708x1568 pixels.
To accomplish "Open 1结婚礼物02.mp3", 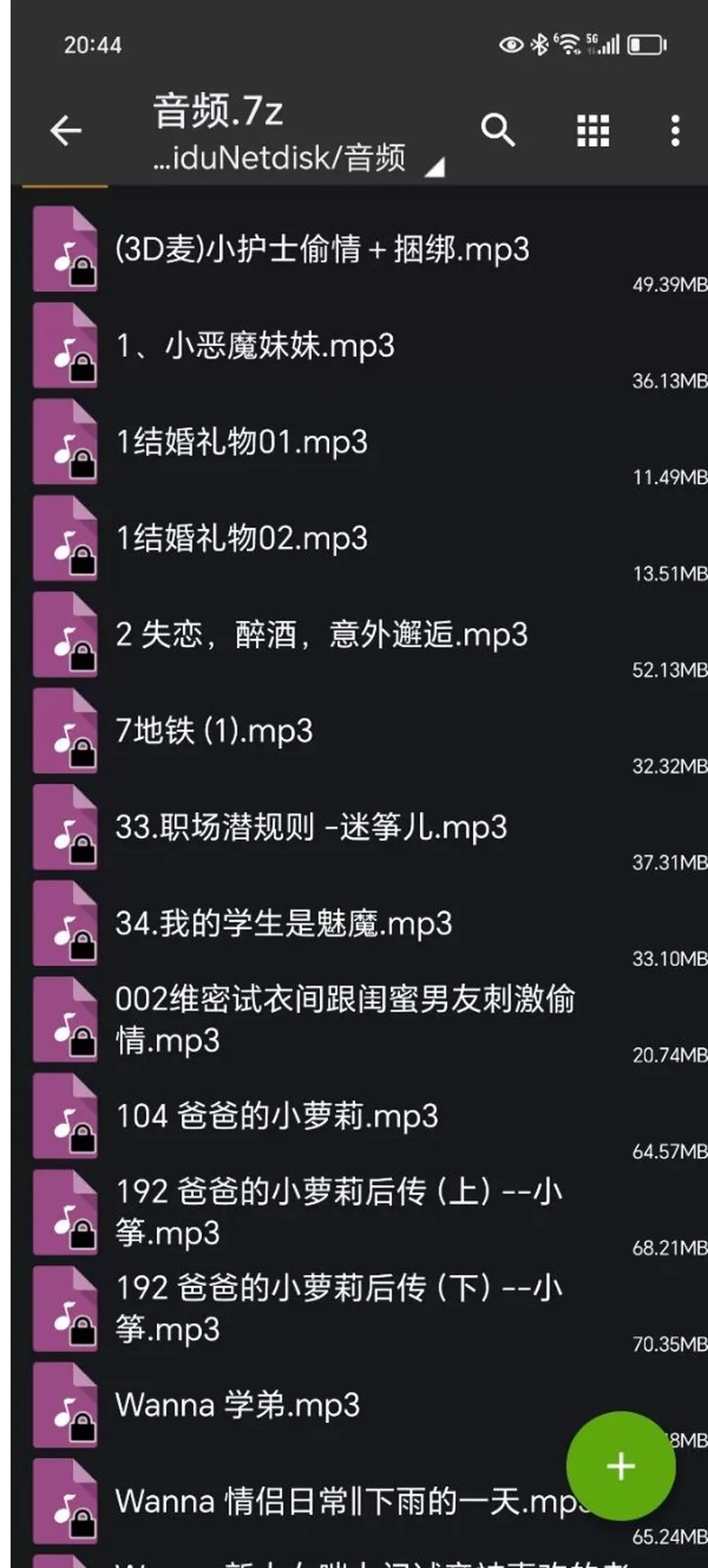I will click(x=359, y=539).
